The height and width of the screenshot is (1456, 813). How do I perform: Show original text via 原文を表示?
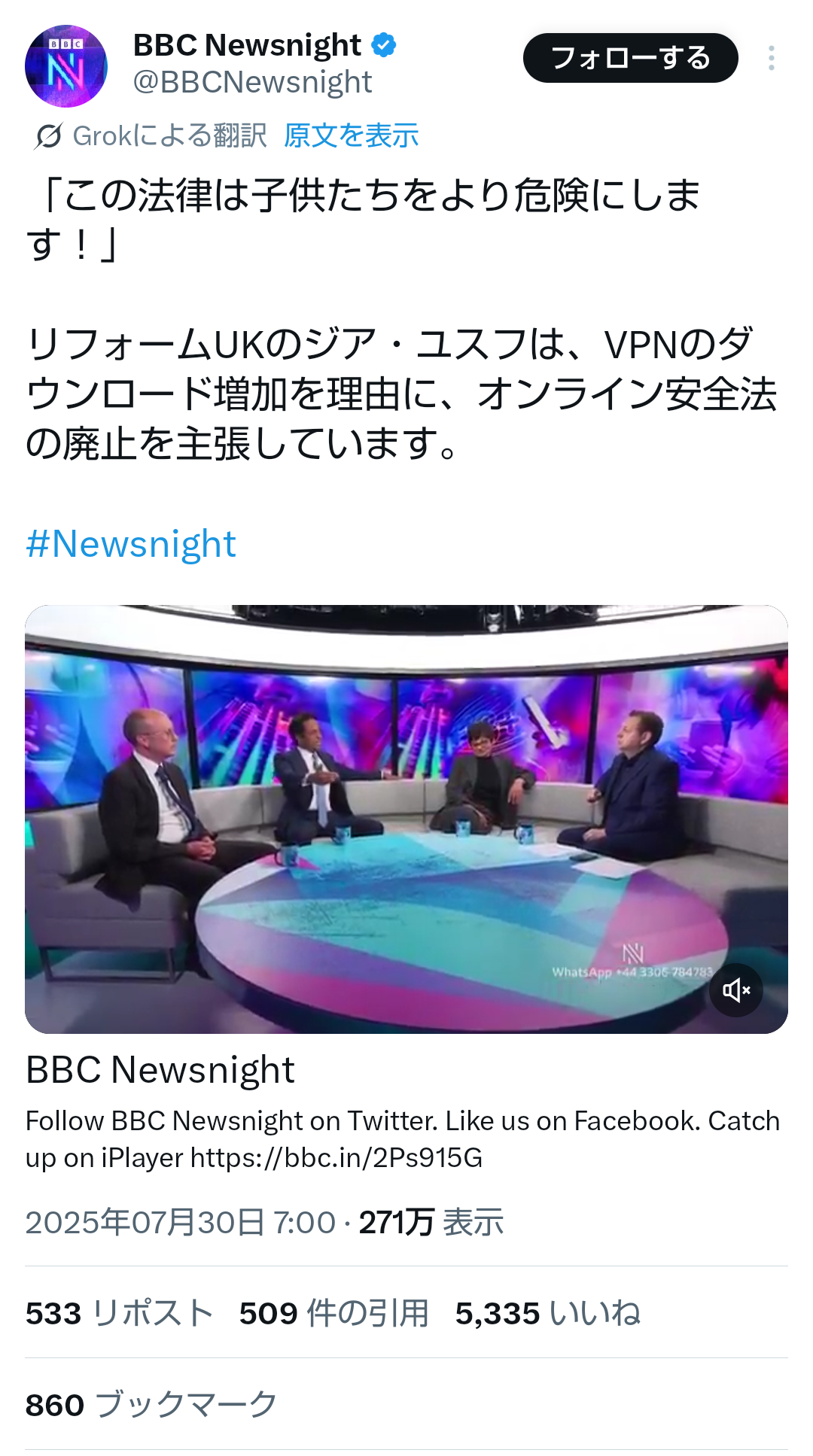351,136
